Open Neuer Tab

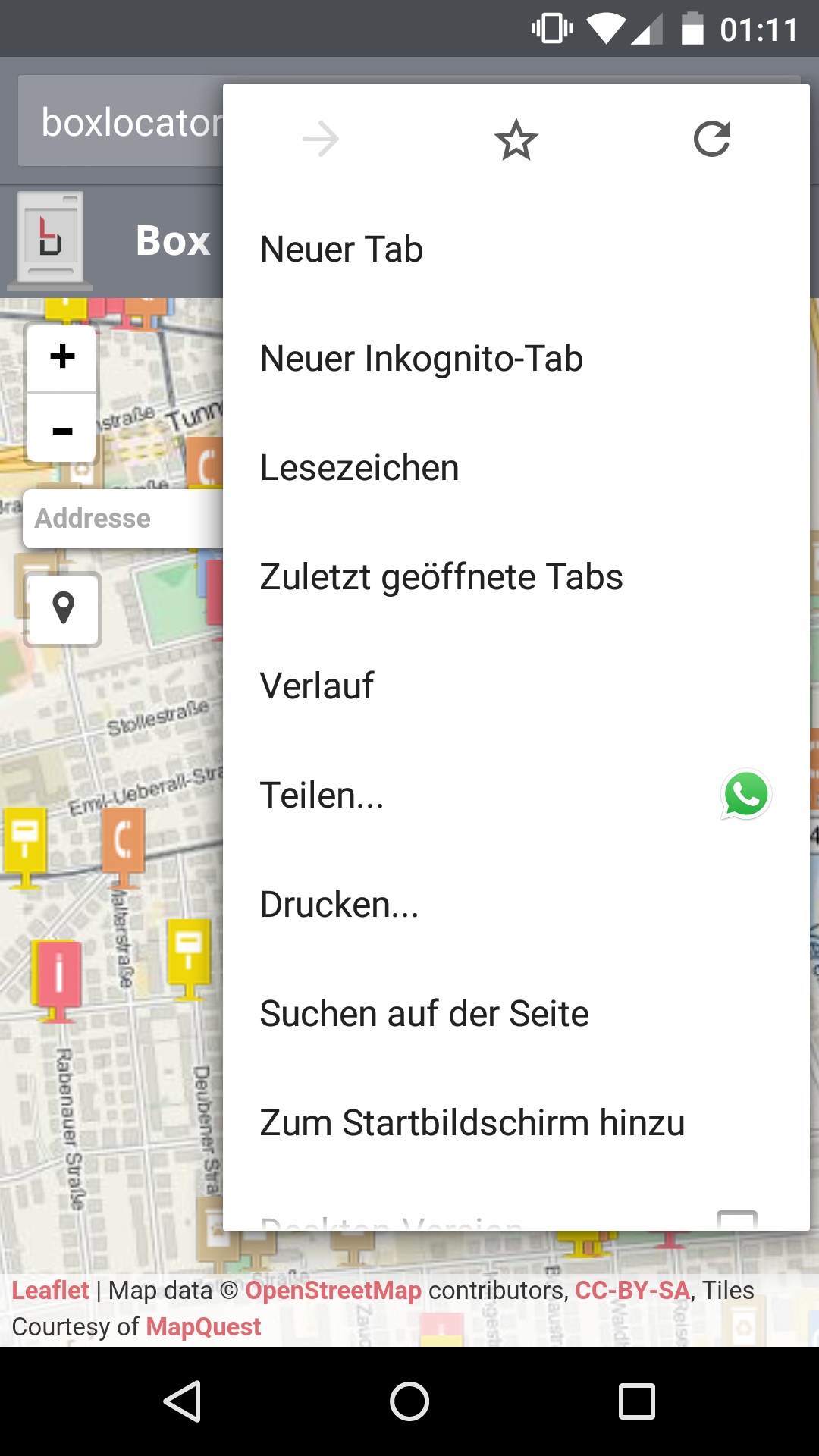341,249
